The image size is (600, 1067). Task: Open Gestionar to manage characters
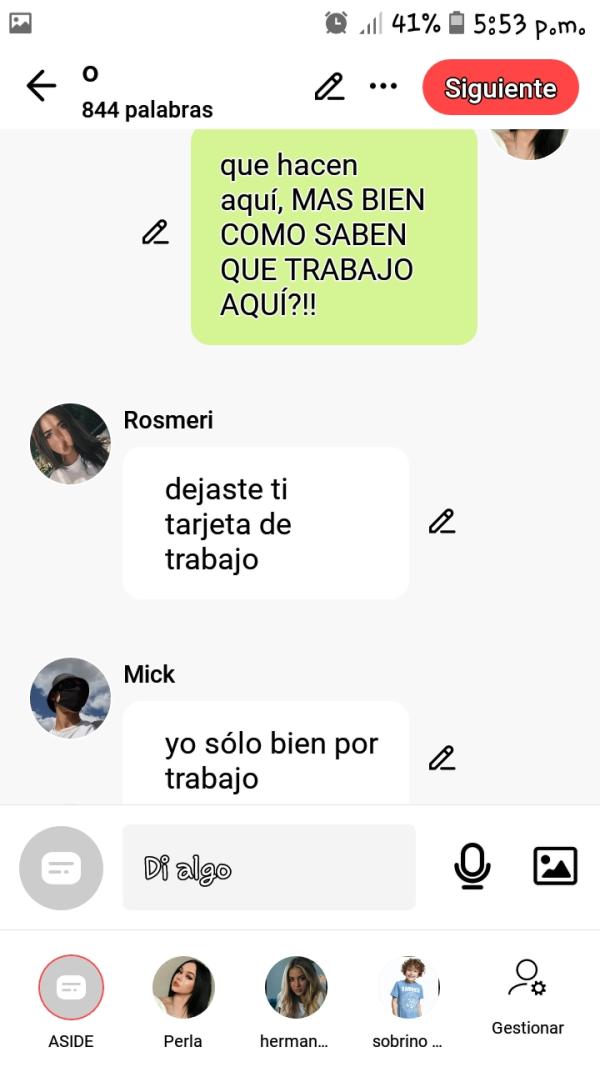coord(527,995)
